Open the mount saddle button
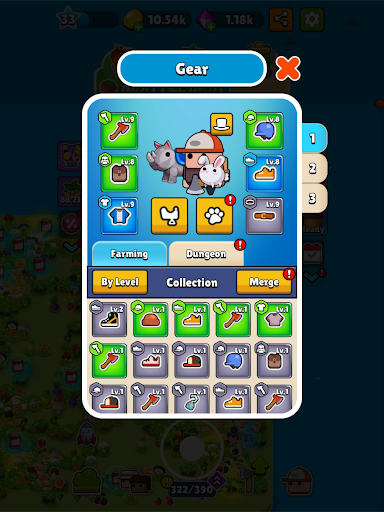The width and height of the screenshot is (384, 512). [169, 216]
